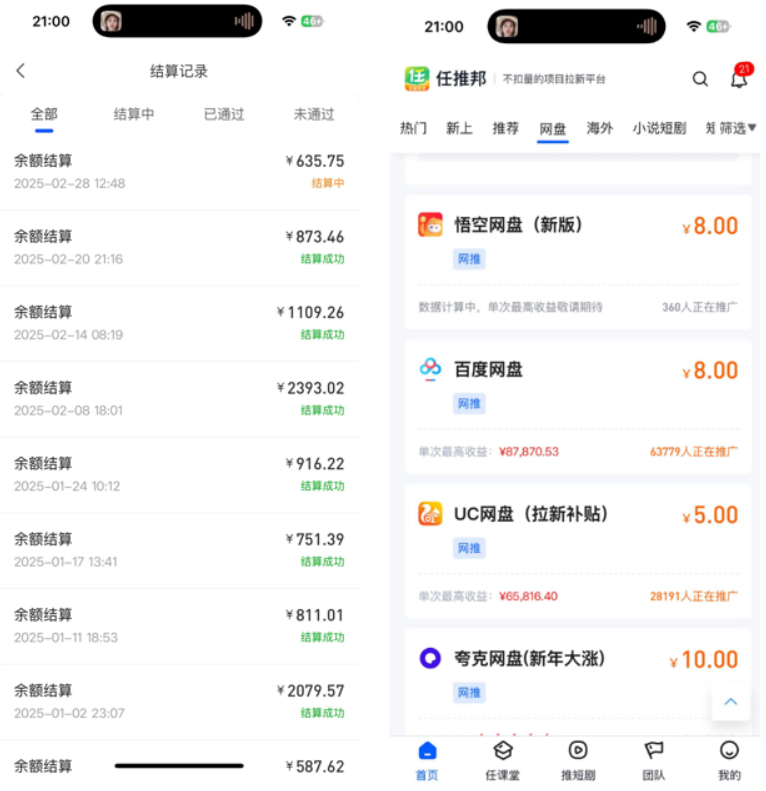The height and width of the screenshot is (791, 766).
Task: Switch to the 海外 category tab
Action: click(599, 129)
